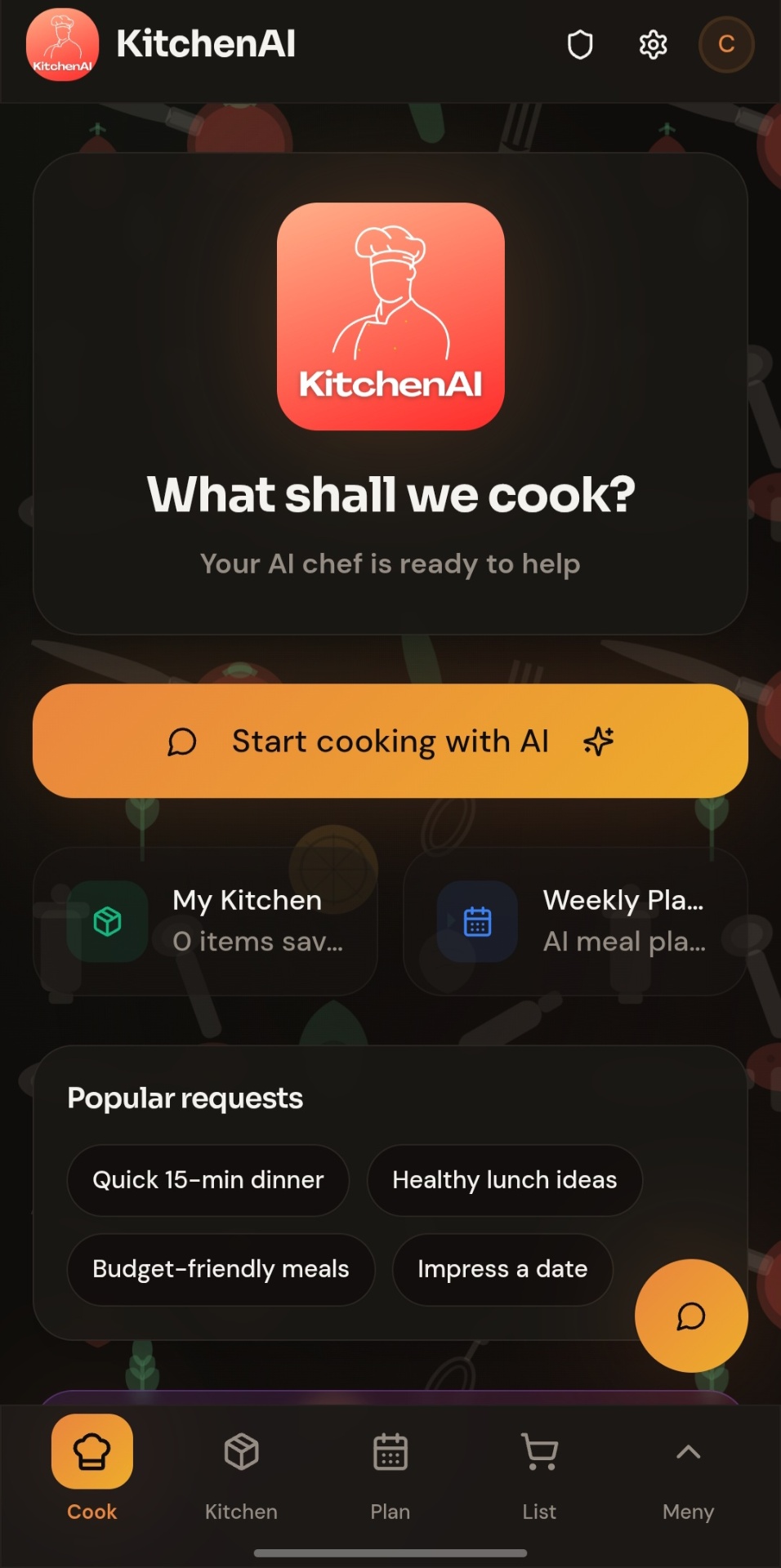
Task: Select the Impress a date chip
Action: coord(502,1269)
